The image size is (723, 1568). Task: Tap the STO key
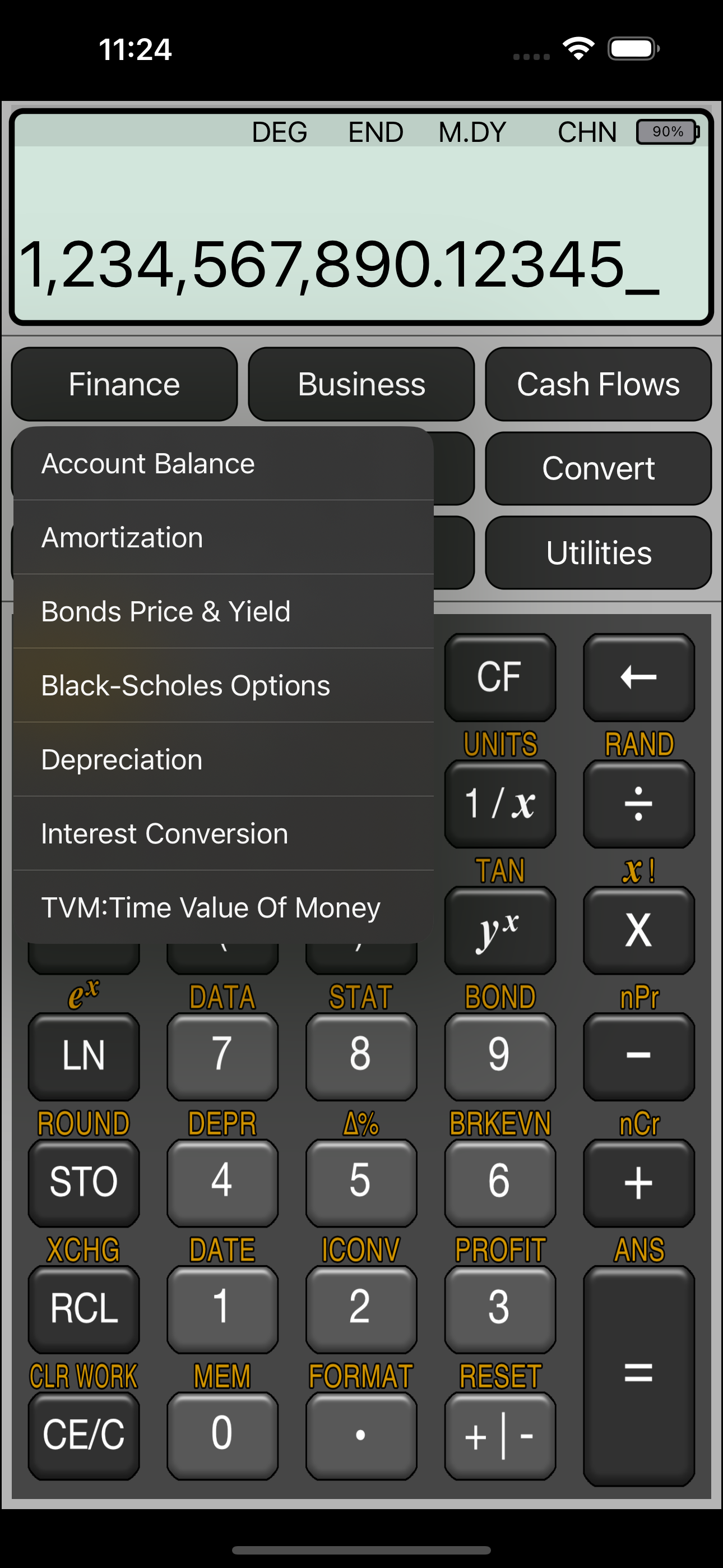pos(84,1183)
